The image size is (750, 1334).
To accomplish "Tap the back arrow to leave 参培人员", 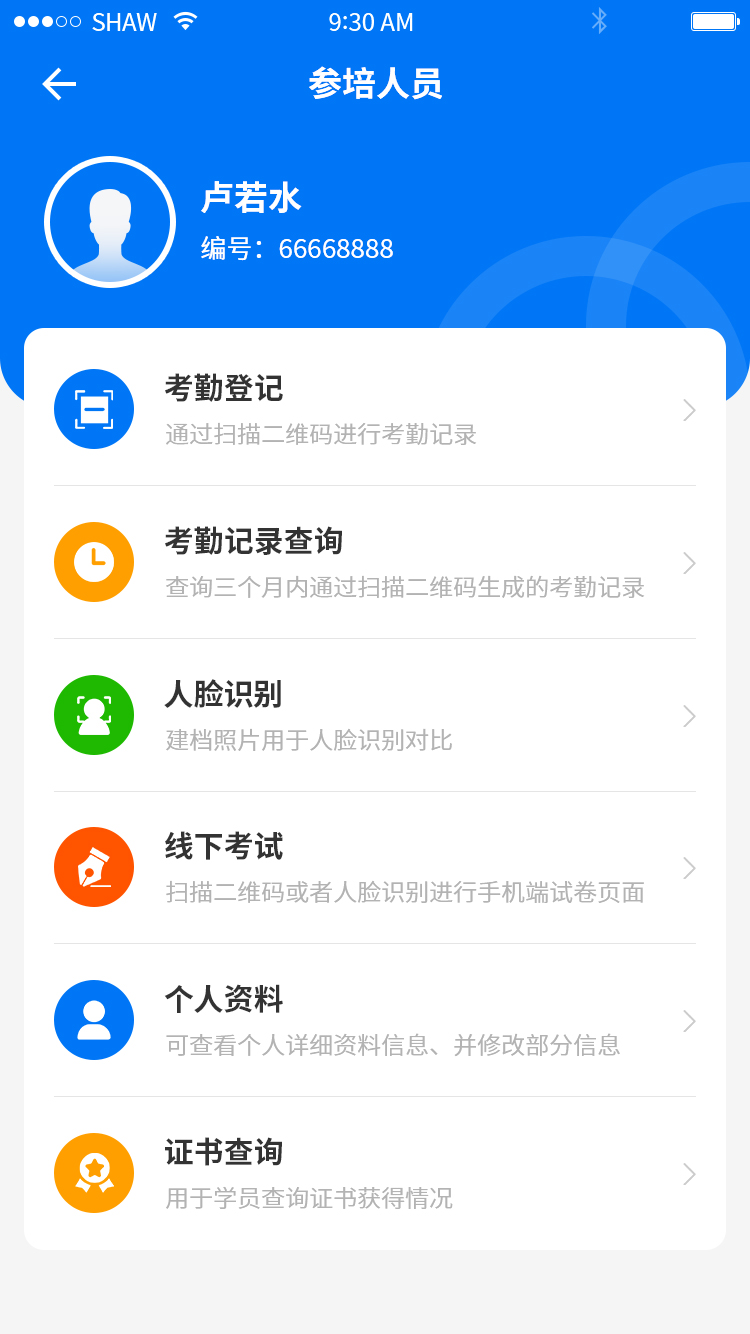I will pyautogui.click(x=58, y=84).
